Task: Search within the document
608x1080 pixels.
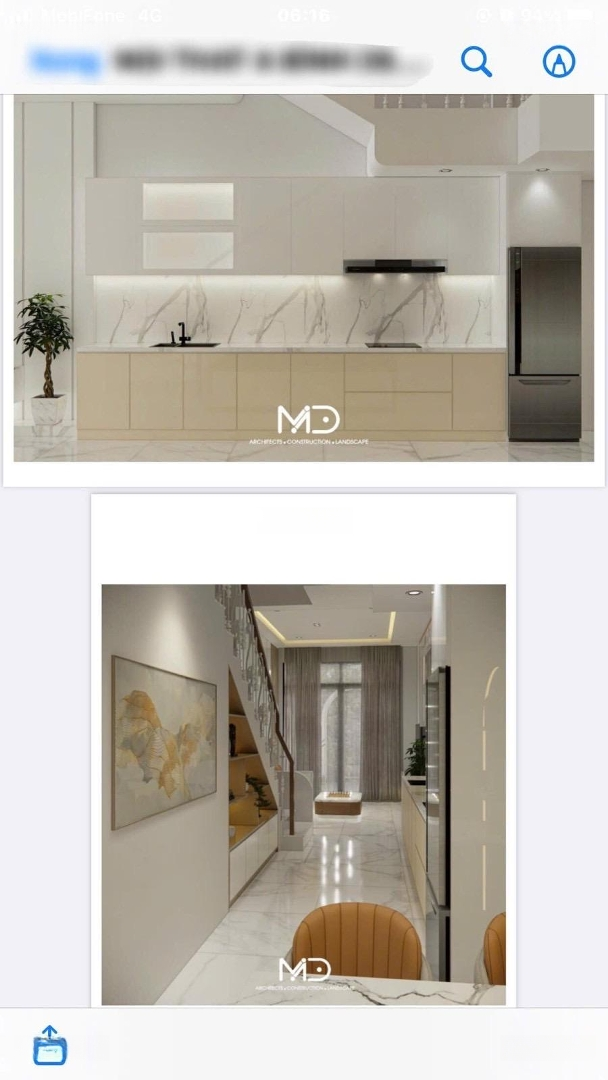Action: click(x=476, y=62)
